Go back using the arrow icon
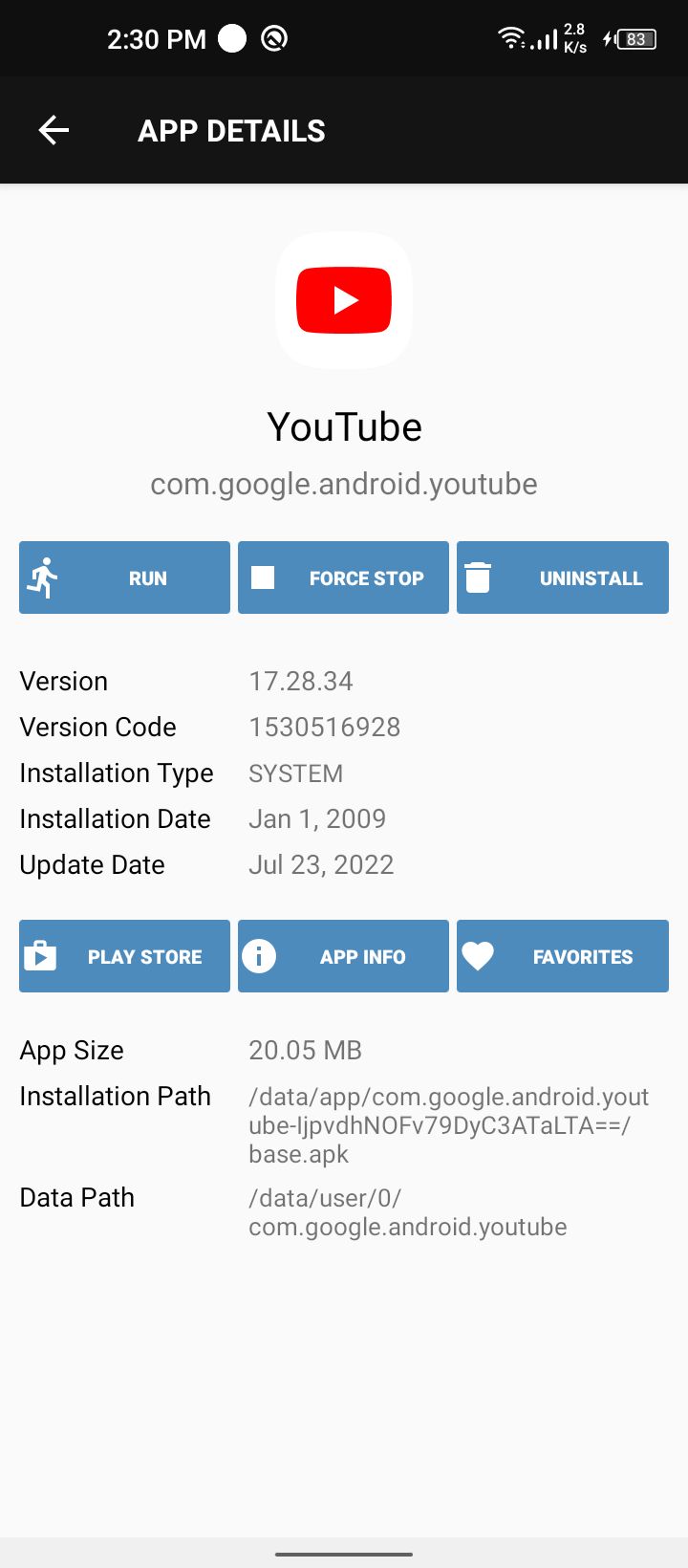The image size is (688, 1568). (54, 130)
